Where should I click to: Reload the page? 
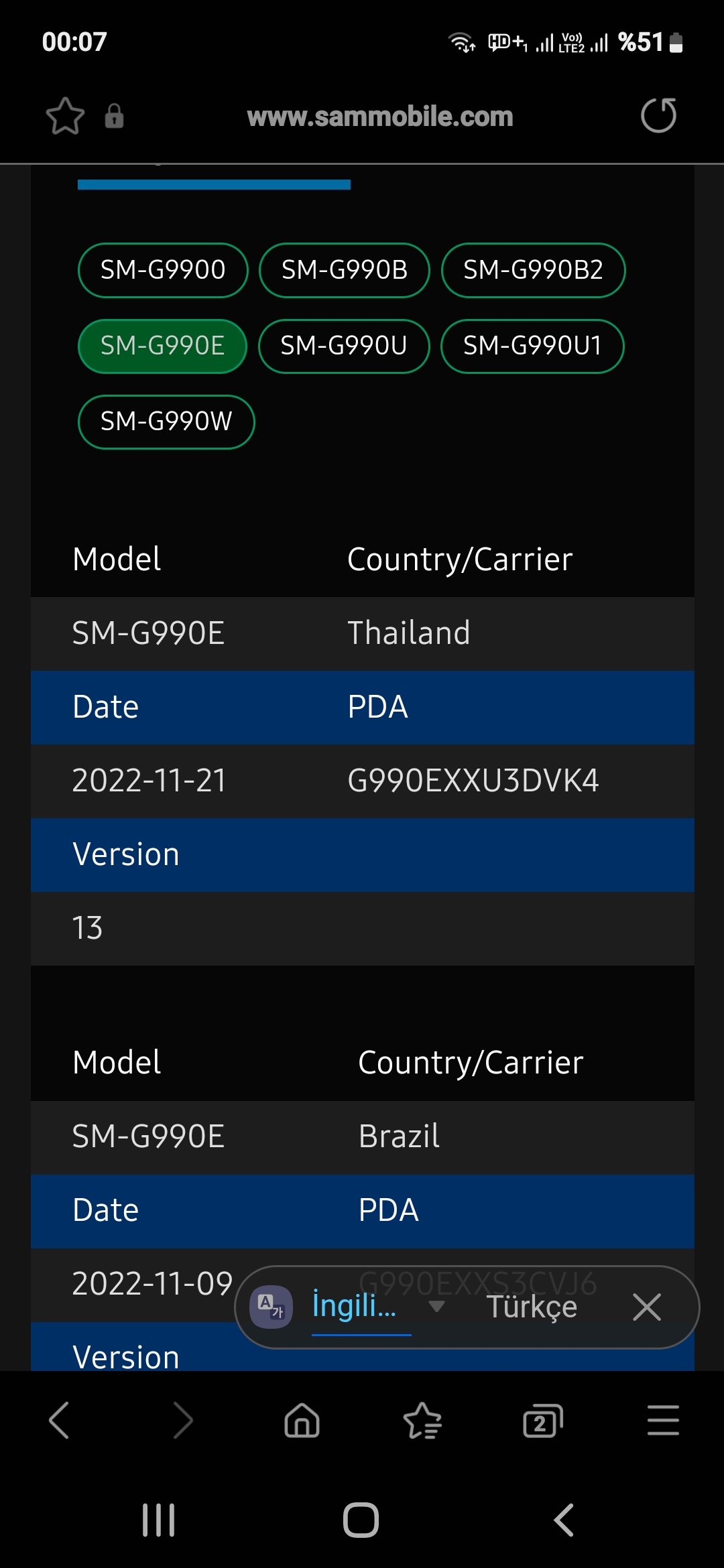point(658,115)
